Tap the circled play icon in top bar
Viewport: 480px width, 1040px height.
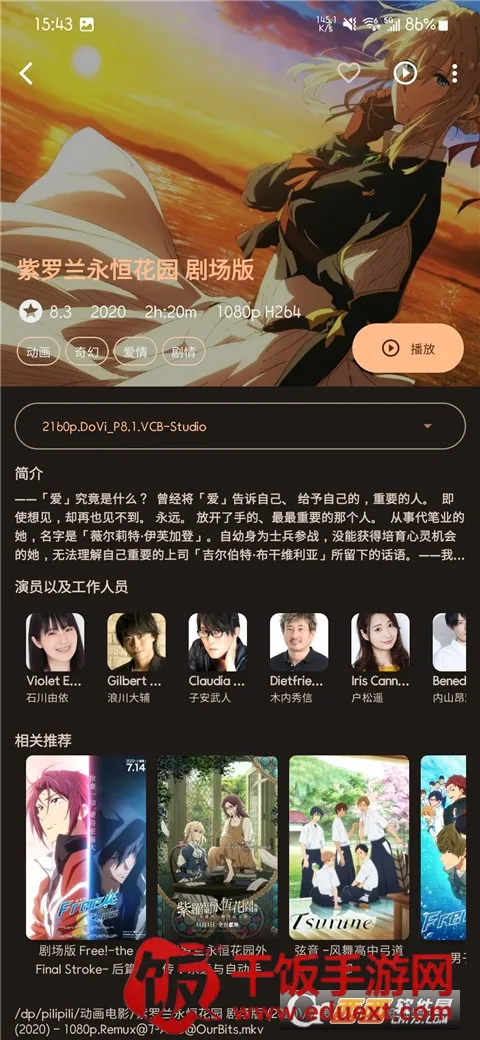(405, 72)
